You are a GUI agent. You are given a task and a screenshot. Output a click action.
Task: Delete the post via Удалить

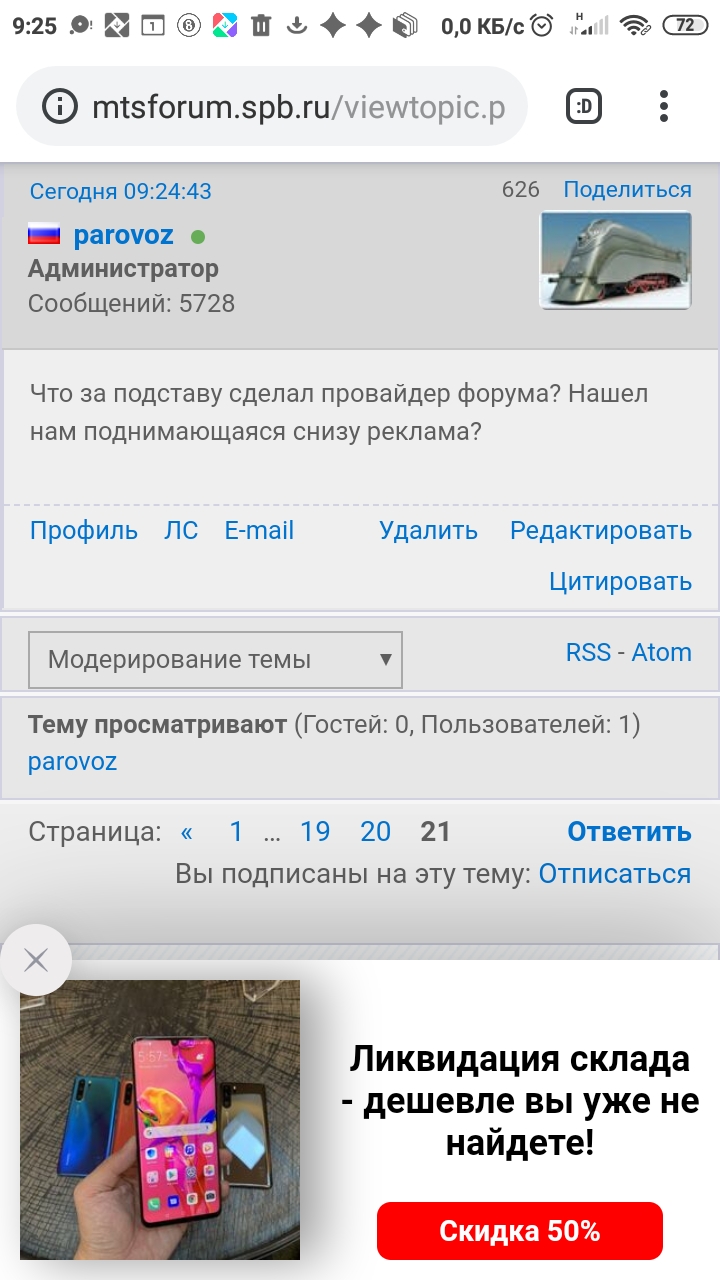tap(428, 531)
